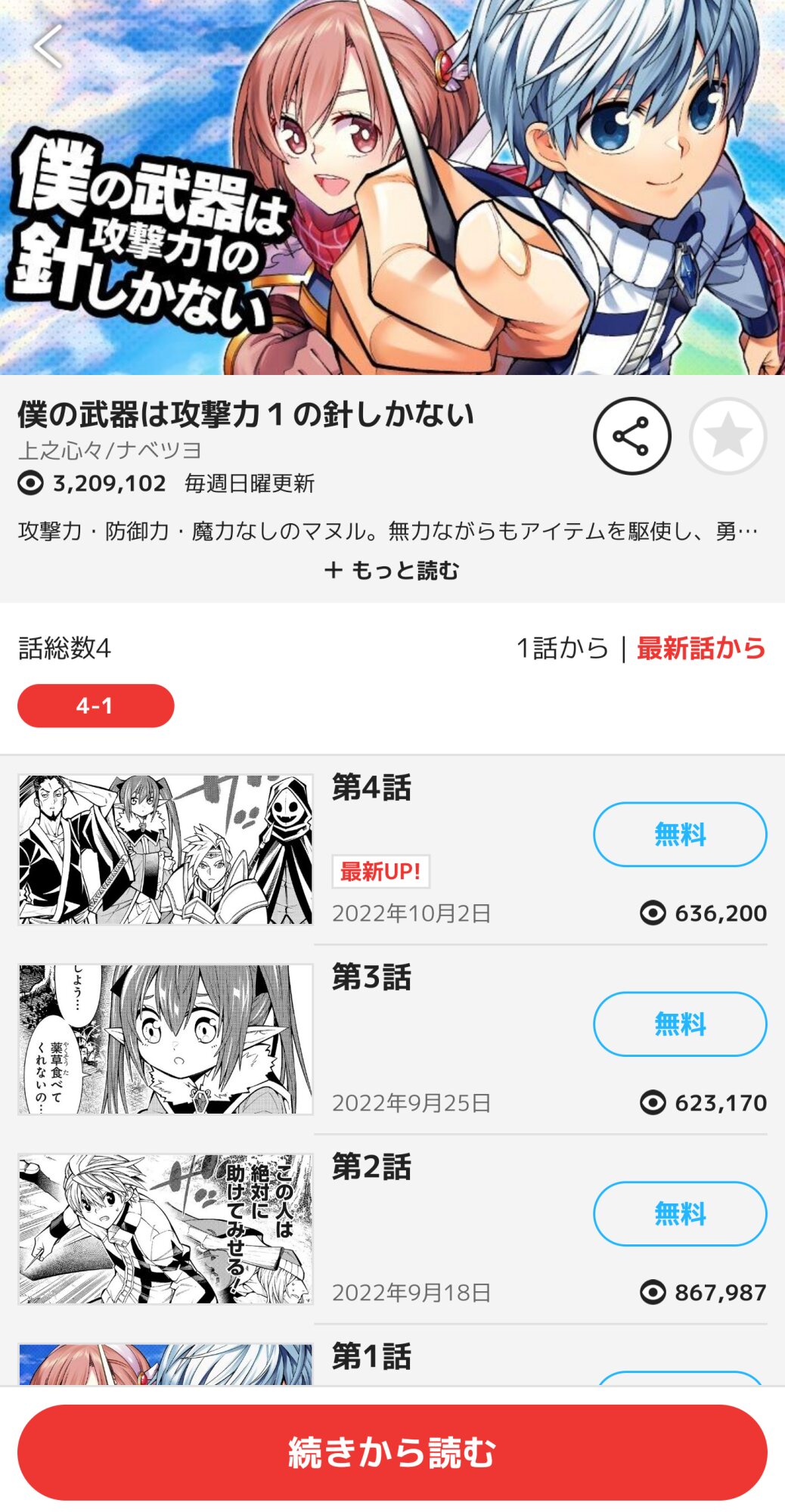Open the 第4話 episode thumbnail
The image size is (785, 1512).
click(x=166, y=850)
